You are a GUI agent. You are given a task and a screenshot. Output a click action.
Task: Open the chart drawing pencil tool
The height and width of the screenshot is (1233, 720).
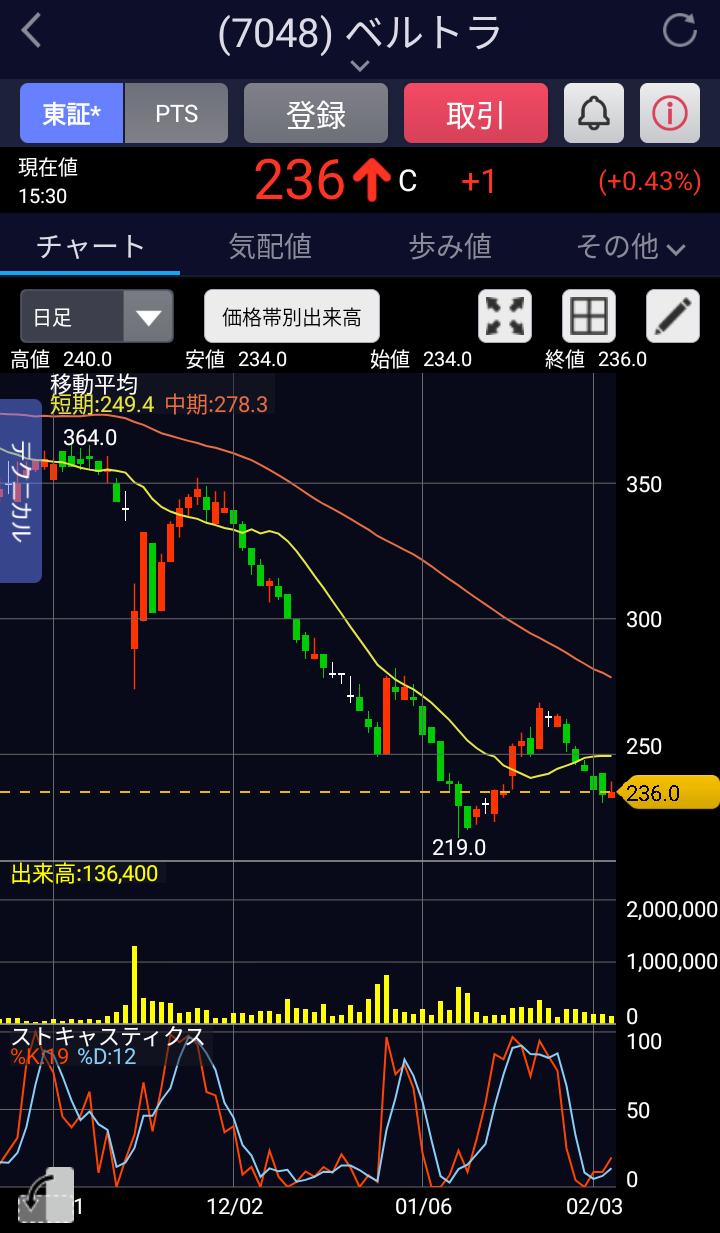[672, 317]
